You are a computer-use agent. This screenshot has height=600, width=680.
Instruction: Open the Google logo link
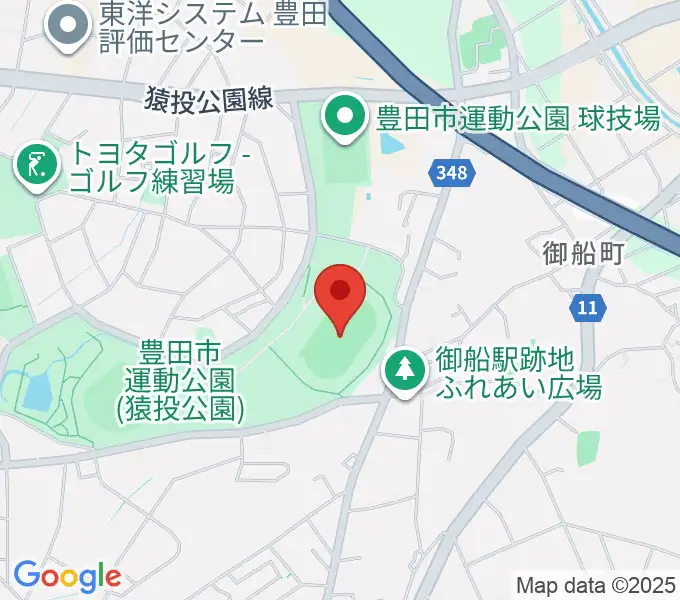click(66, 576)
